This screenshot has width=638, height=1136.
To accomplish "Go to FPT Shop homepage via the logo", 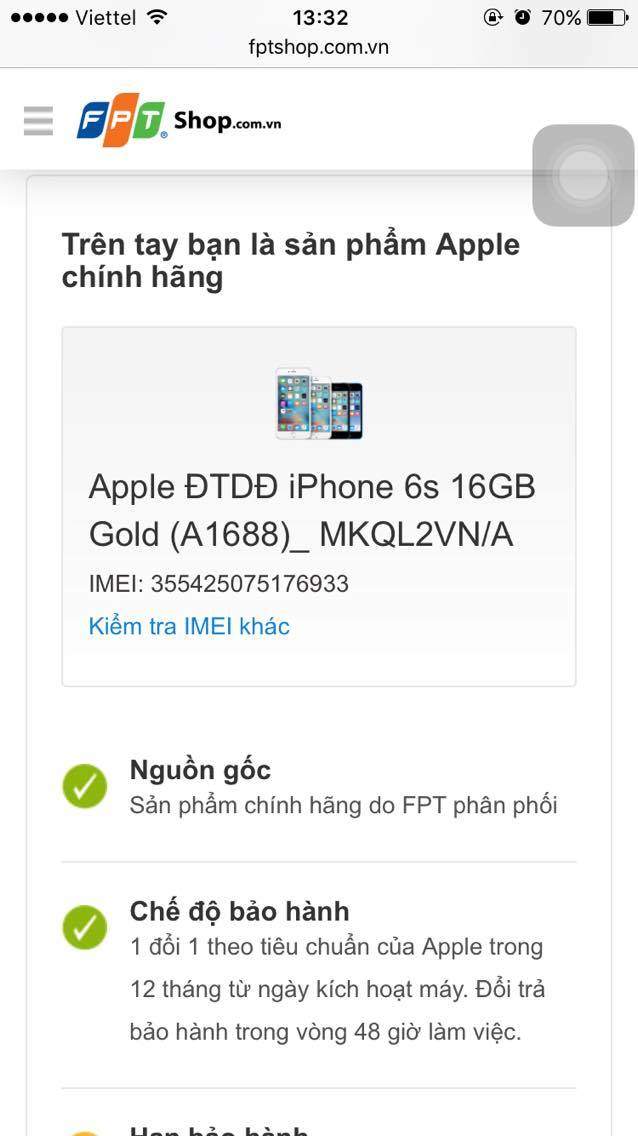I will [x=179, y=120].
